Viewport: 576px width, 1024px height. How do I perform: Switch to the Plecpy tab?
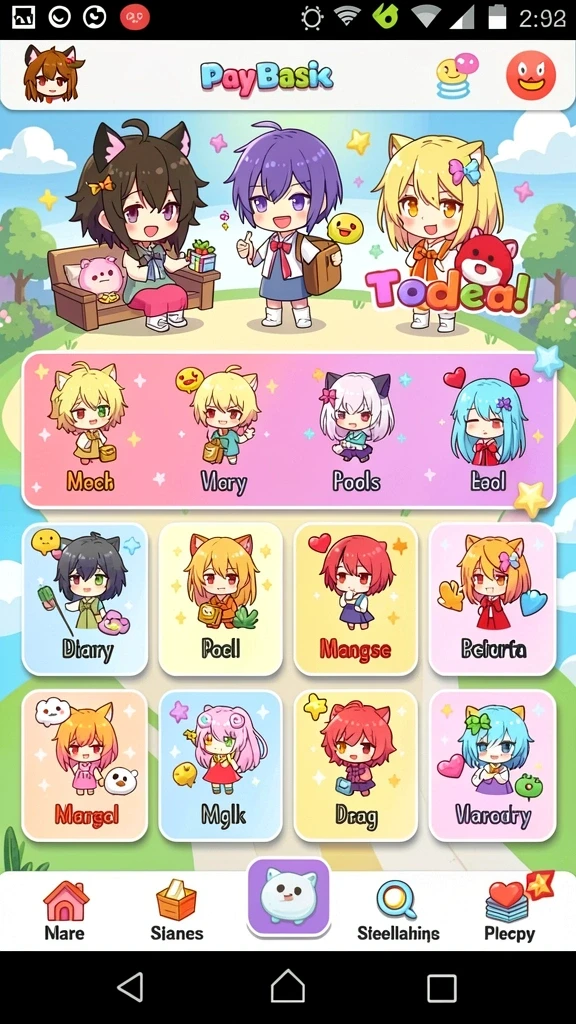510,908
